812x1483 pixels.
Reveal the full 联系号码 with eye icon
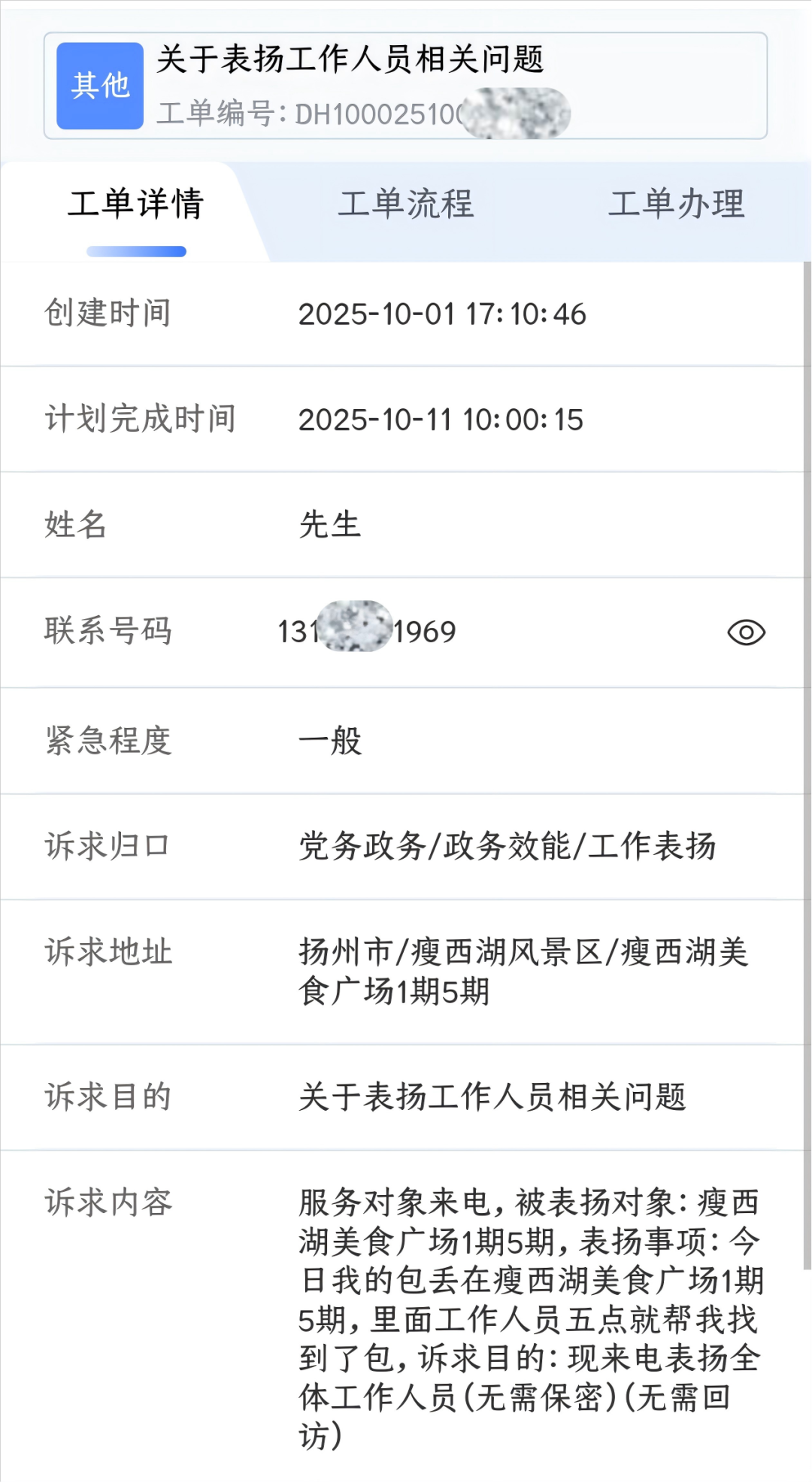click(x=746, y=632)
